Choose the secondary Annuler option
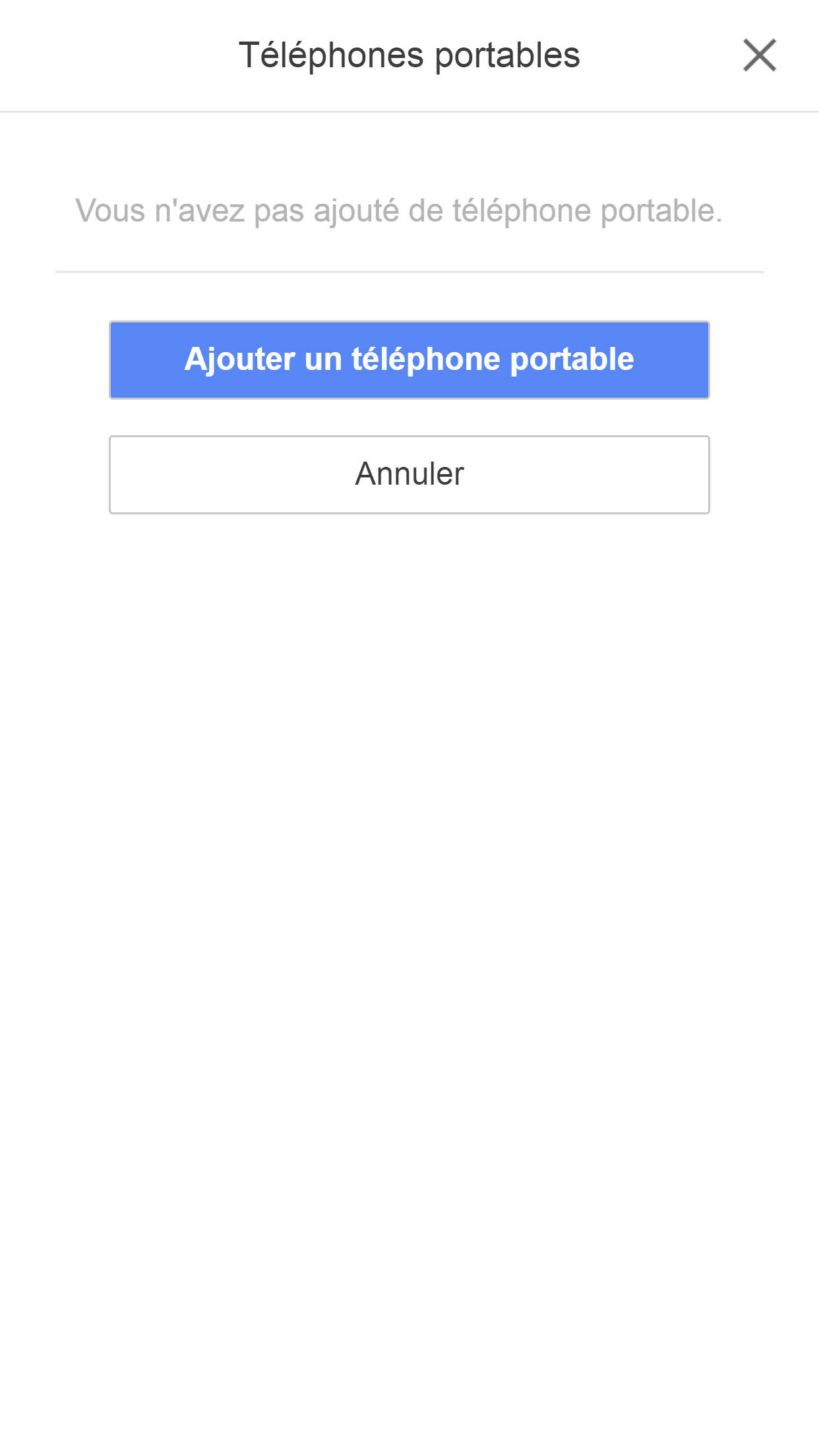819x1456 pixels. [x=409, y=473]
